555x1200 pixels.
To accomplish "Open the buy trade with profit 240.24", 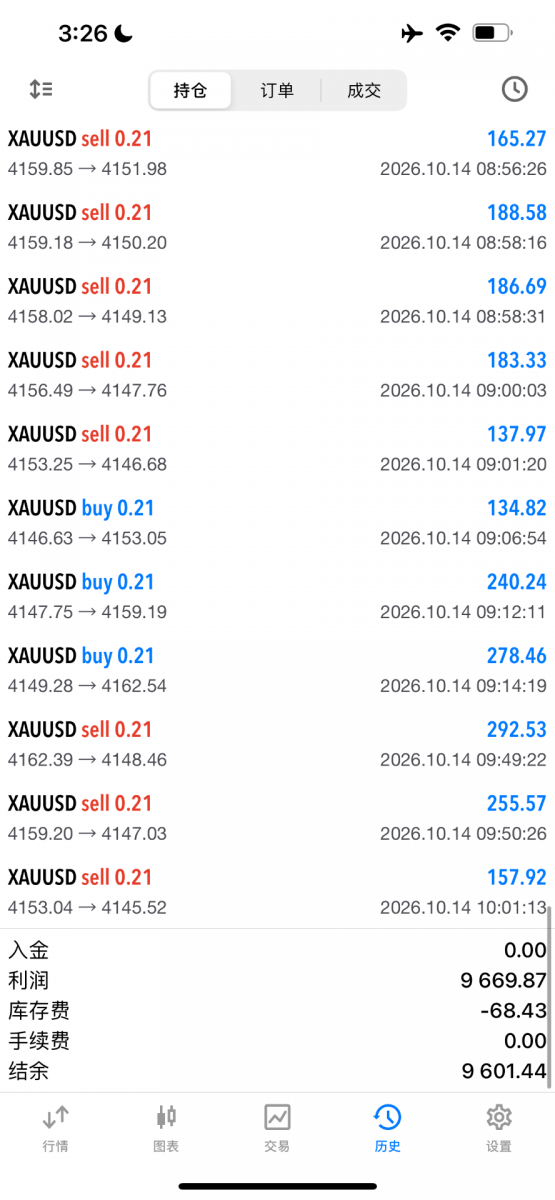I will click(x=277, y=597).
